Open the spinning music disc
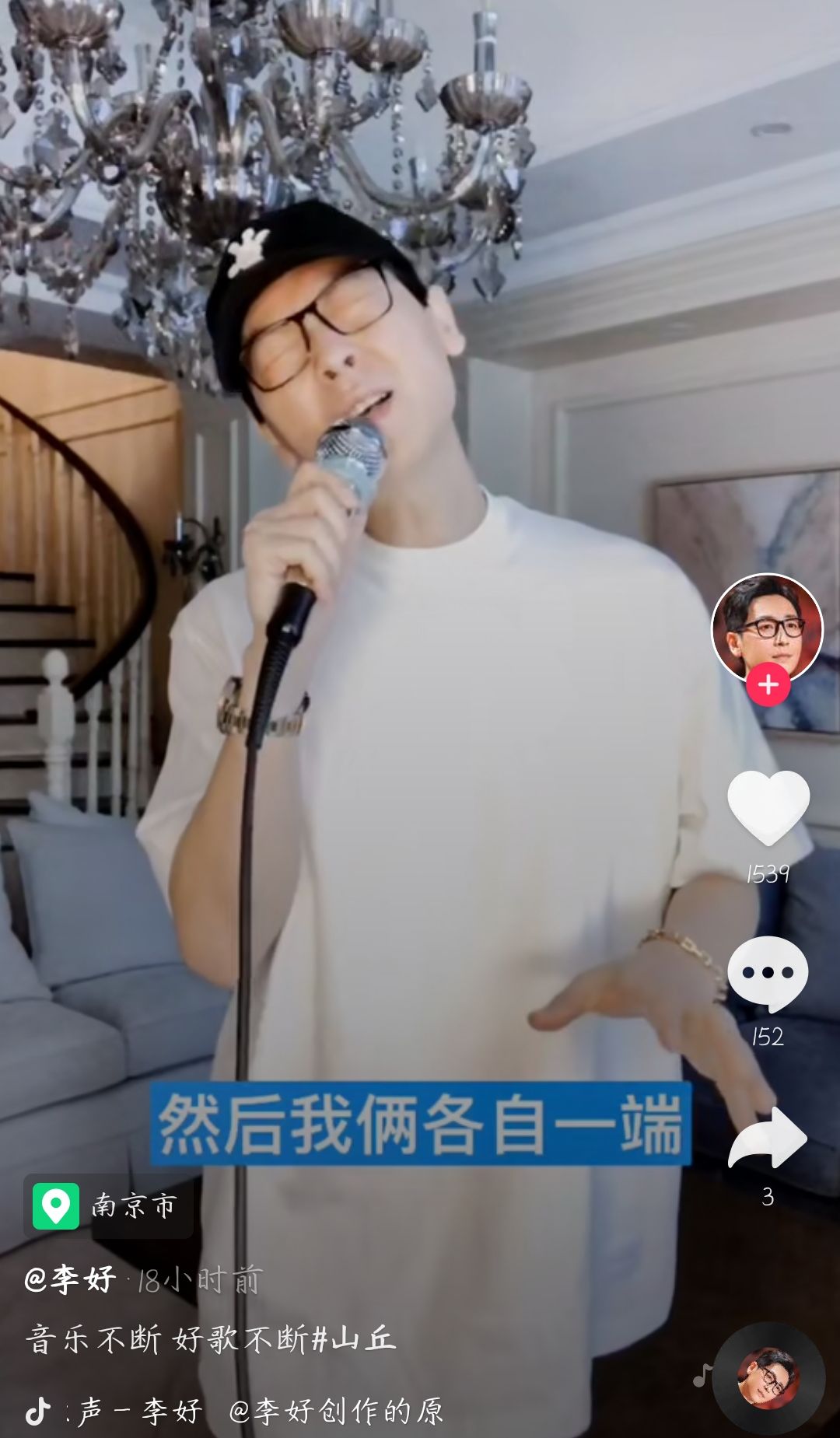The image size is (840, 1438). click(x=768, y=1378)
